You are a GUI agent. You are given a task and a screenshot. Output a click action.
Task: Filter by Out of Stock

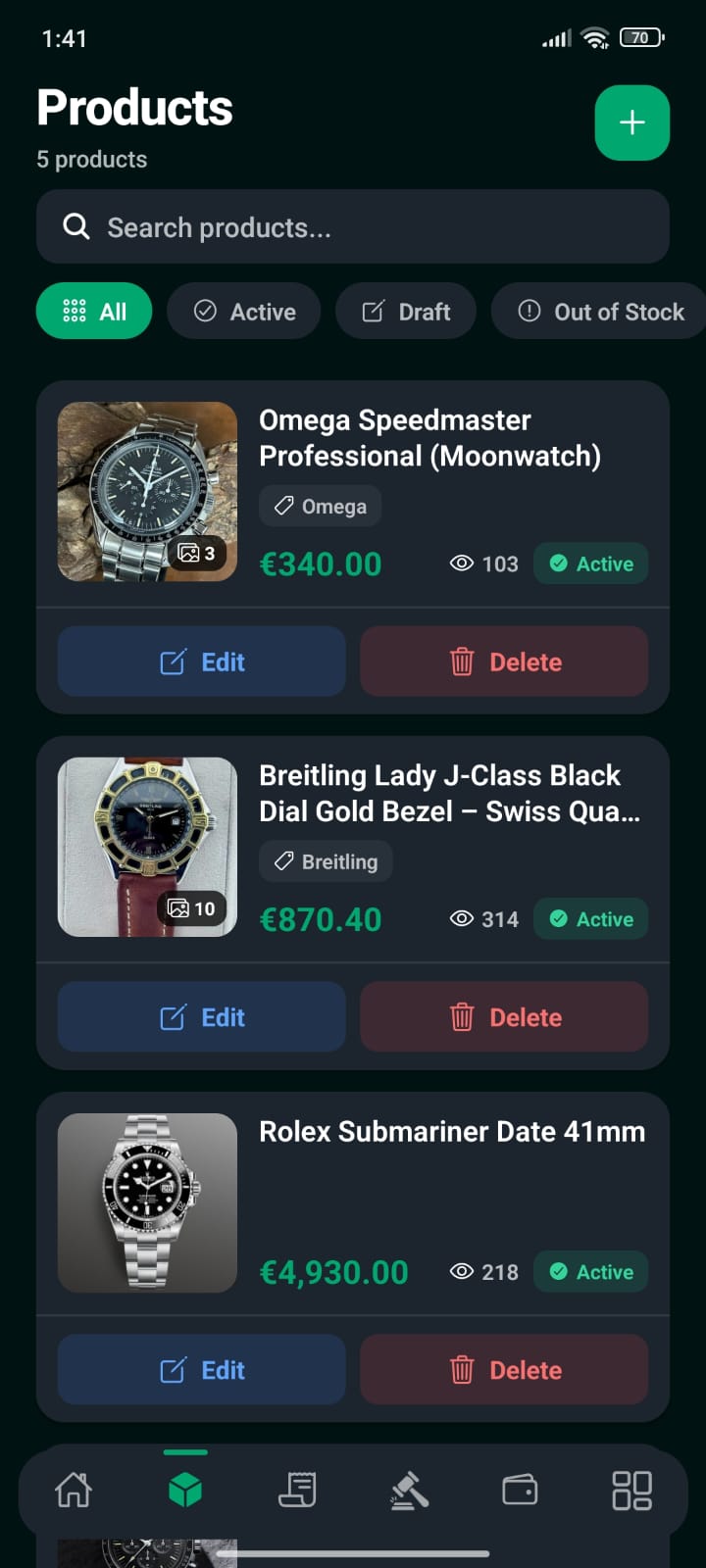600,312
